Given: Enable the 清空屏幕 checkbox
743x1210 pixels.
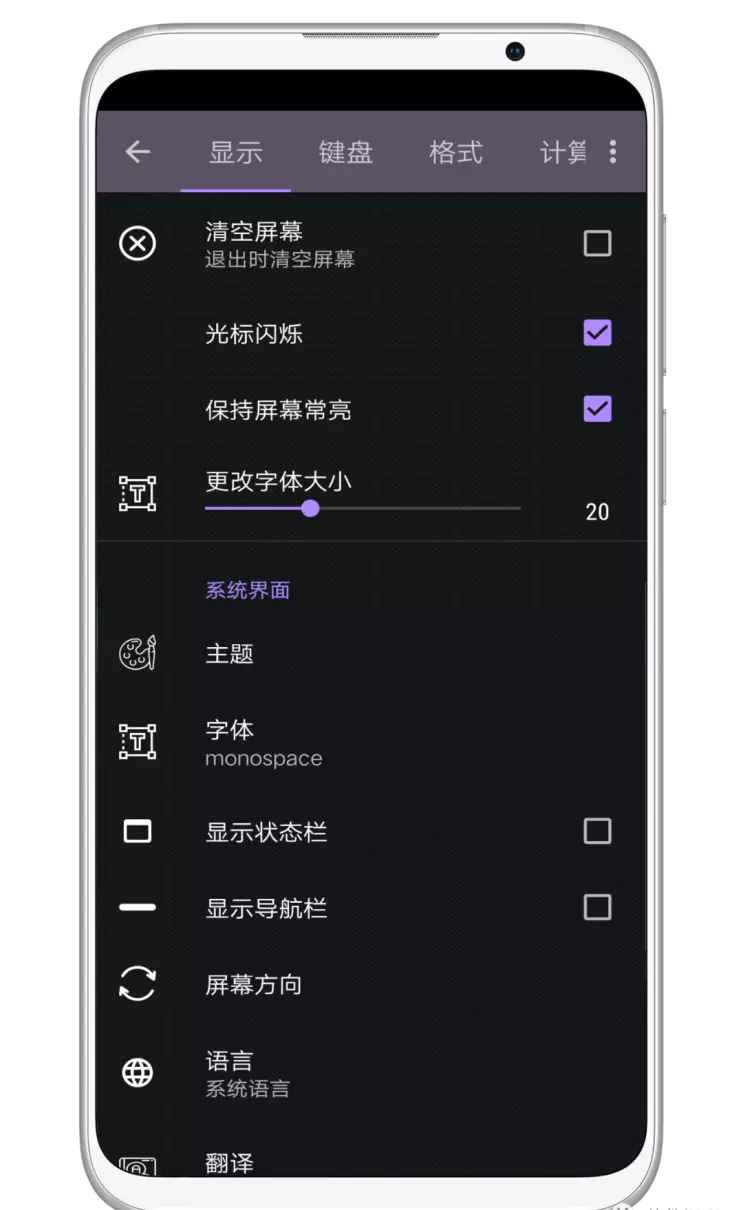Looking at the screenshot, I should (x=597, y=243).
